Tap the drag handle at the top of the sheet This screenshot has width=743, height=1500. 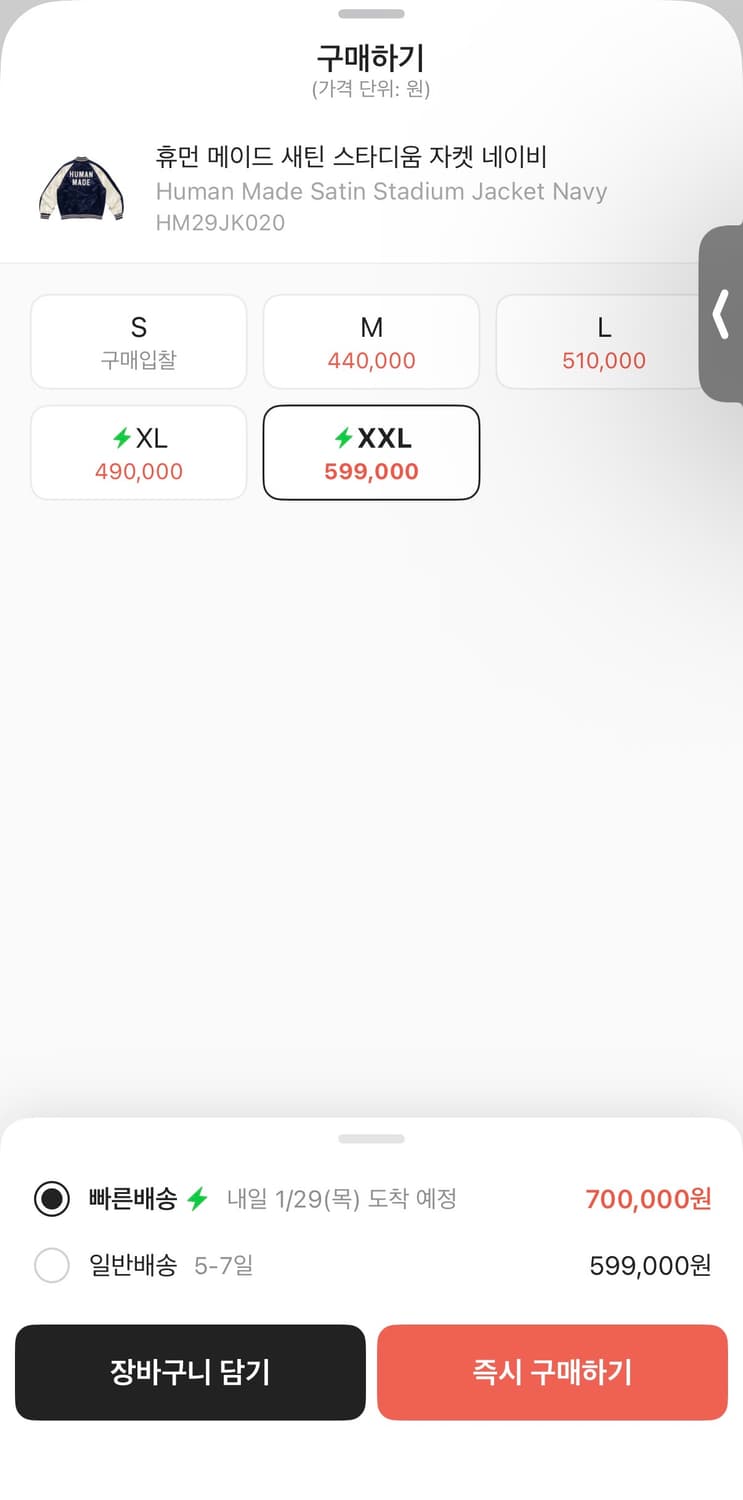371,14
